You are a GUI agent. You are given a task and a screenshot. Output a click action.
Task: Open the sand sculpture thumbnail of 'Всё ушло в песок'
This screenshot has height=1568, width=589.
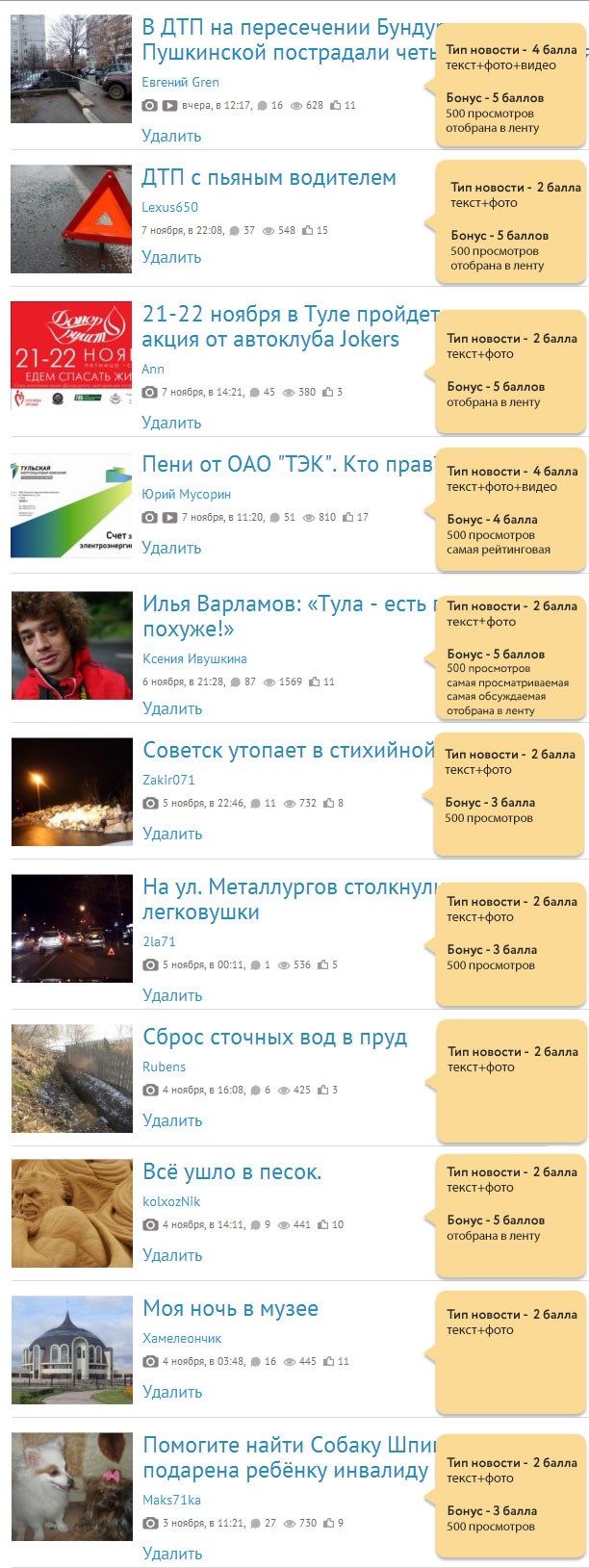pos(72,1213)
